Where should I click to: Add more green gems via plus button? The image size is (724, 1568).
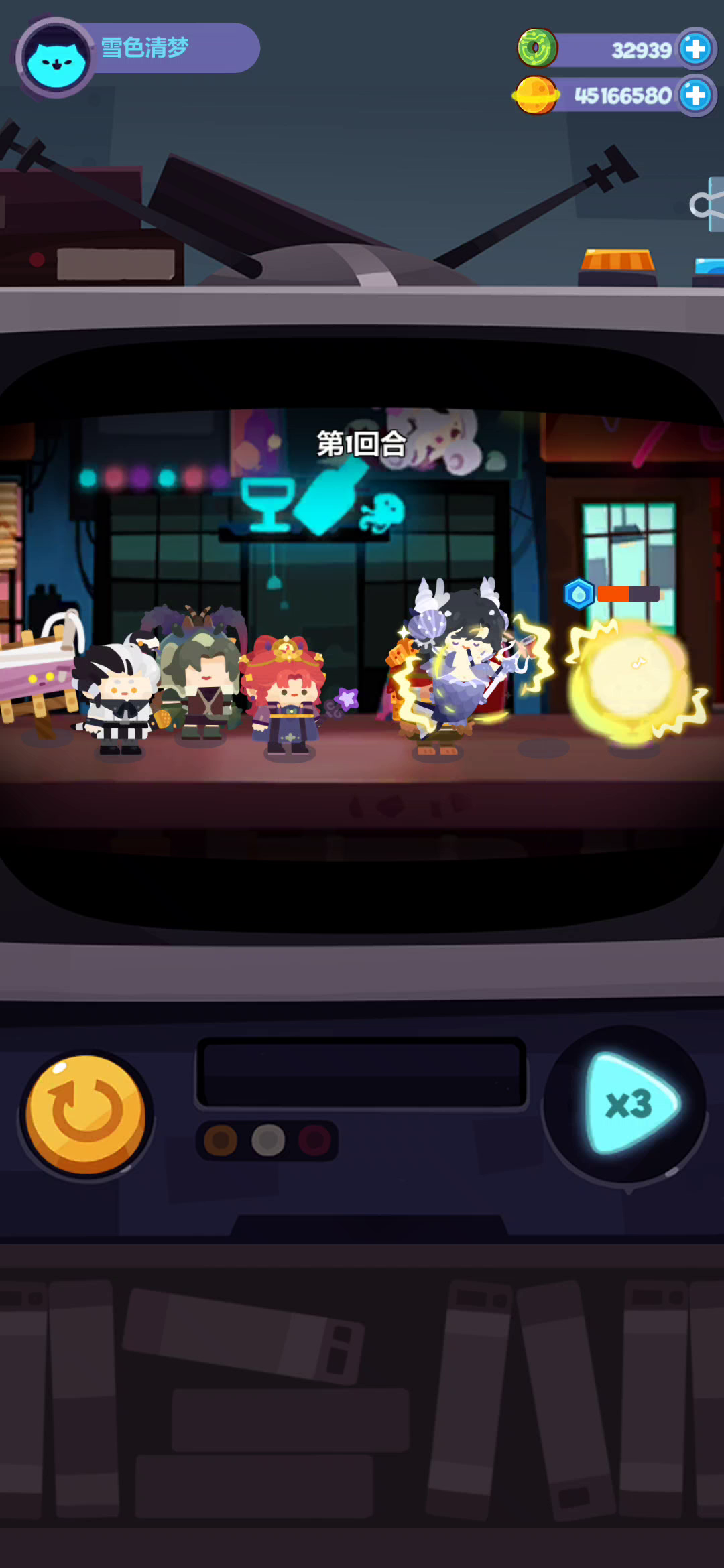(696, 48)
